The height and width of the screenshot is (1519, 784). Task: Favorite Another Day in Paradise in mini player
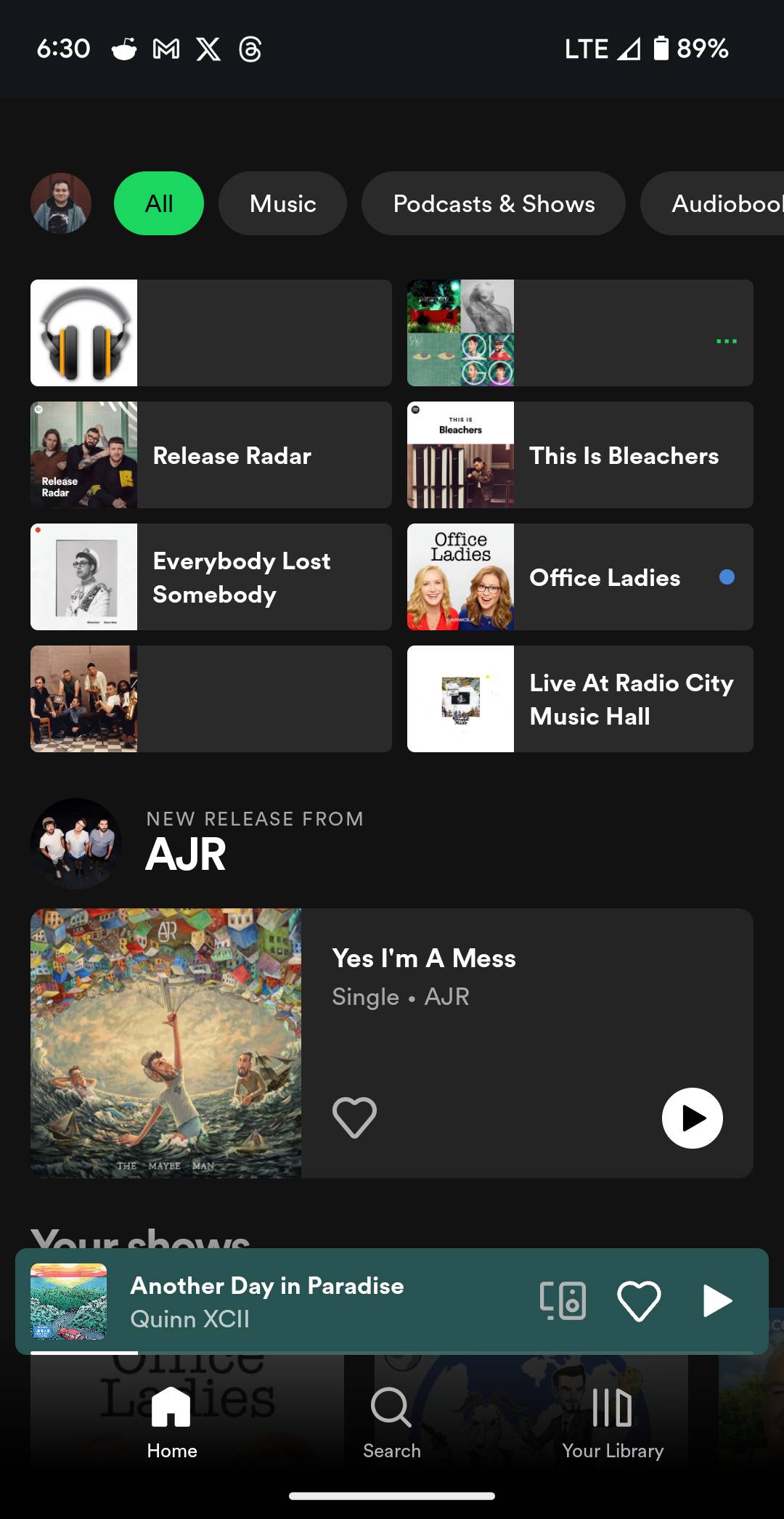coord(639,1300)
